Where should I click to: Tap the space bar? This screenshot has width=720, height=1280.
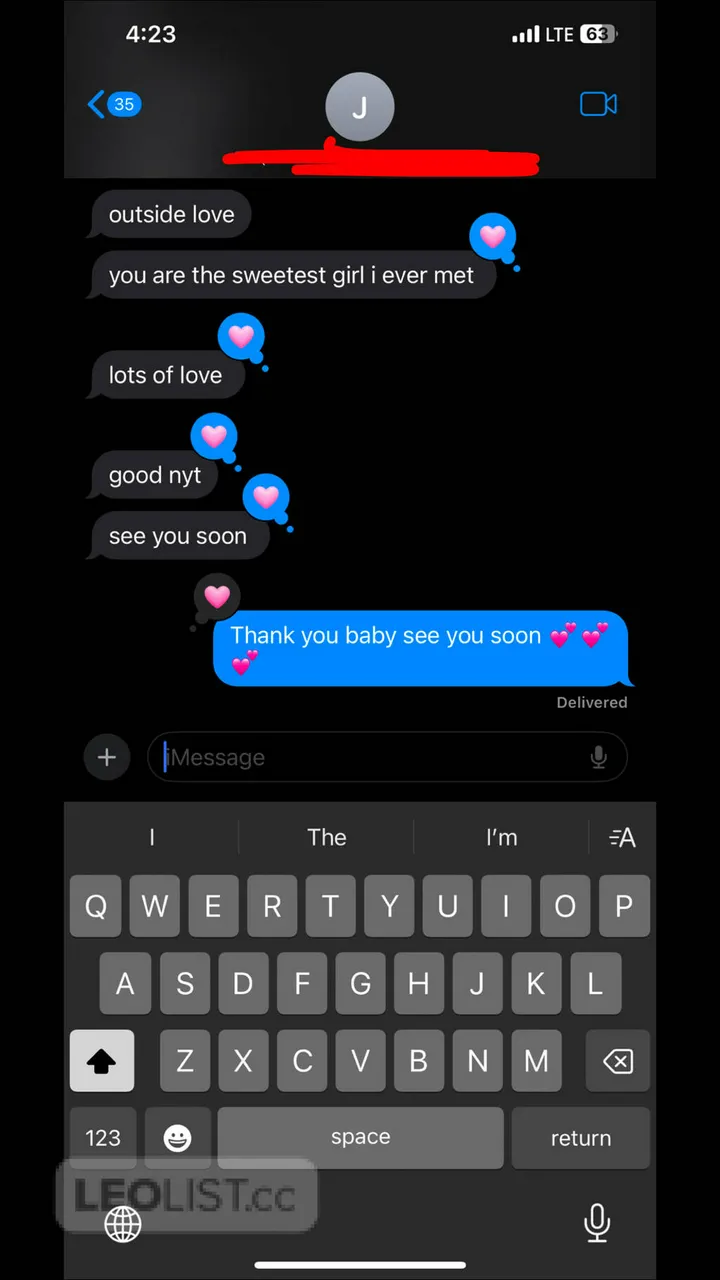pos(360,1138)
